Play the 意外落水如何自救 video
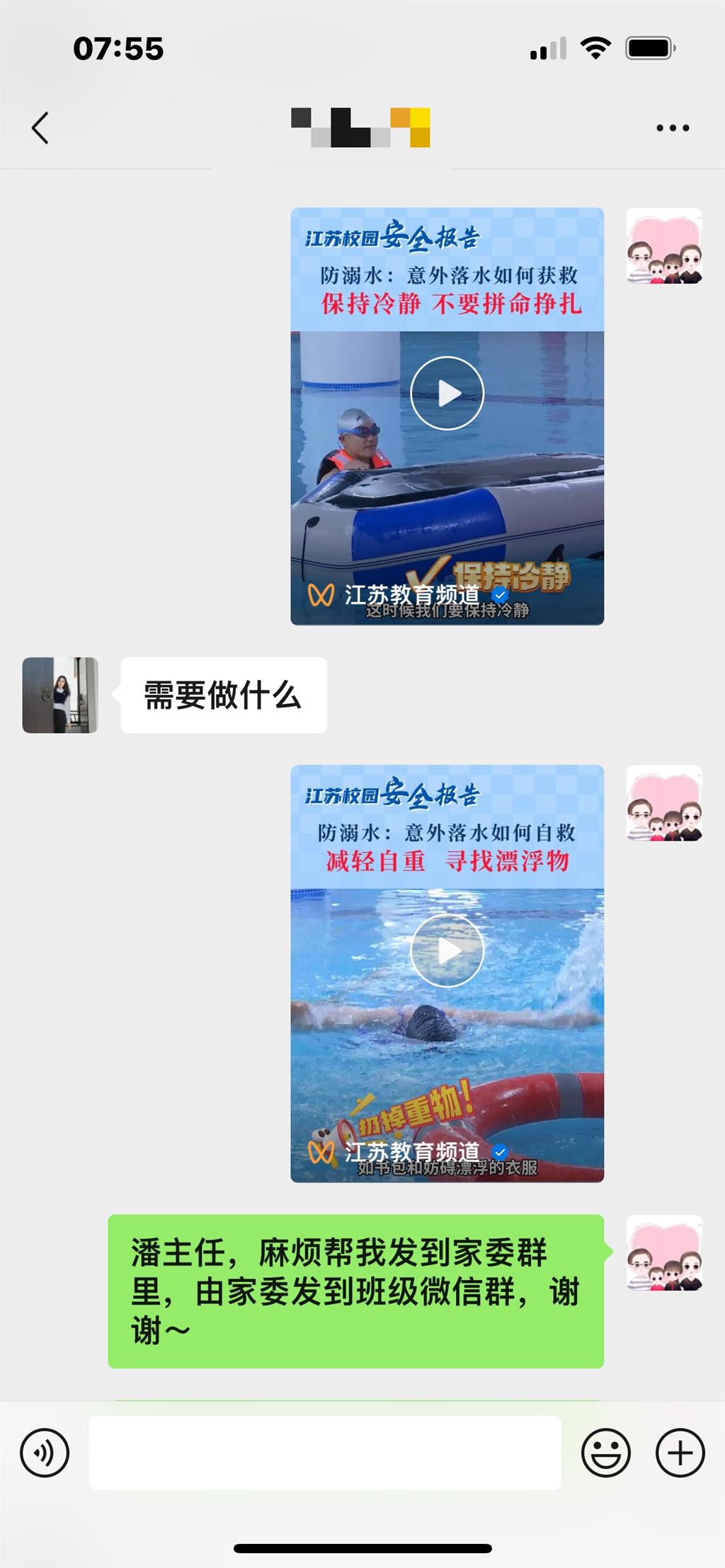 (447, 950)
